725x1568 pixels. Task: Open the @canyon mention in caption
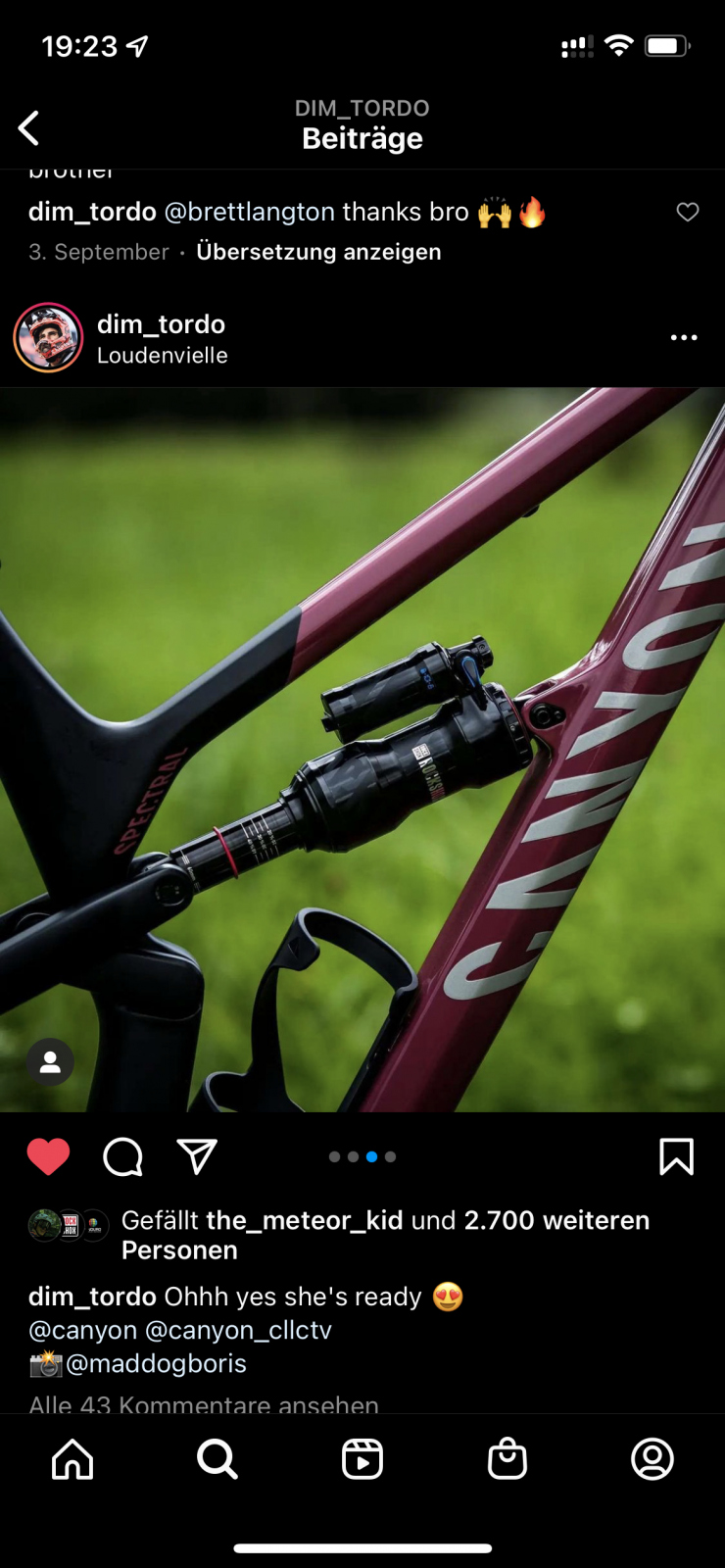pyautogui.click(x=83, y=1330)
